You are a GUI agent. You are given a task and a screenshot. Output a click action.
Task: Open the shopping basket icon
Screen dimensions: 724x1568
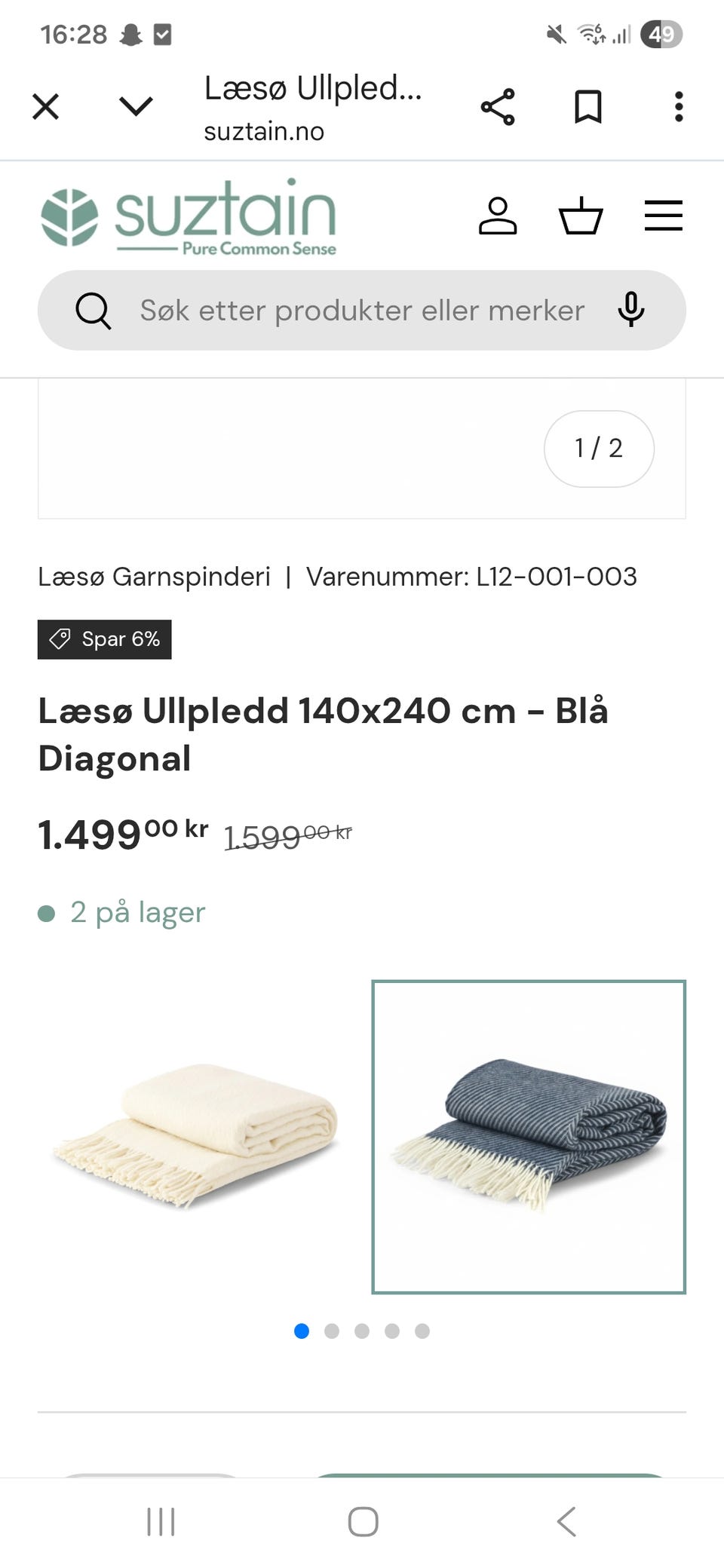point(580,217)
